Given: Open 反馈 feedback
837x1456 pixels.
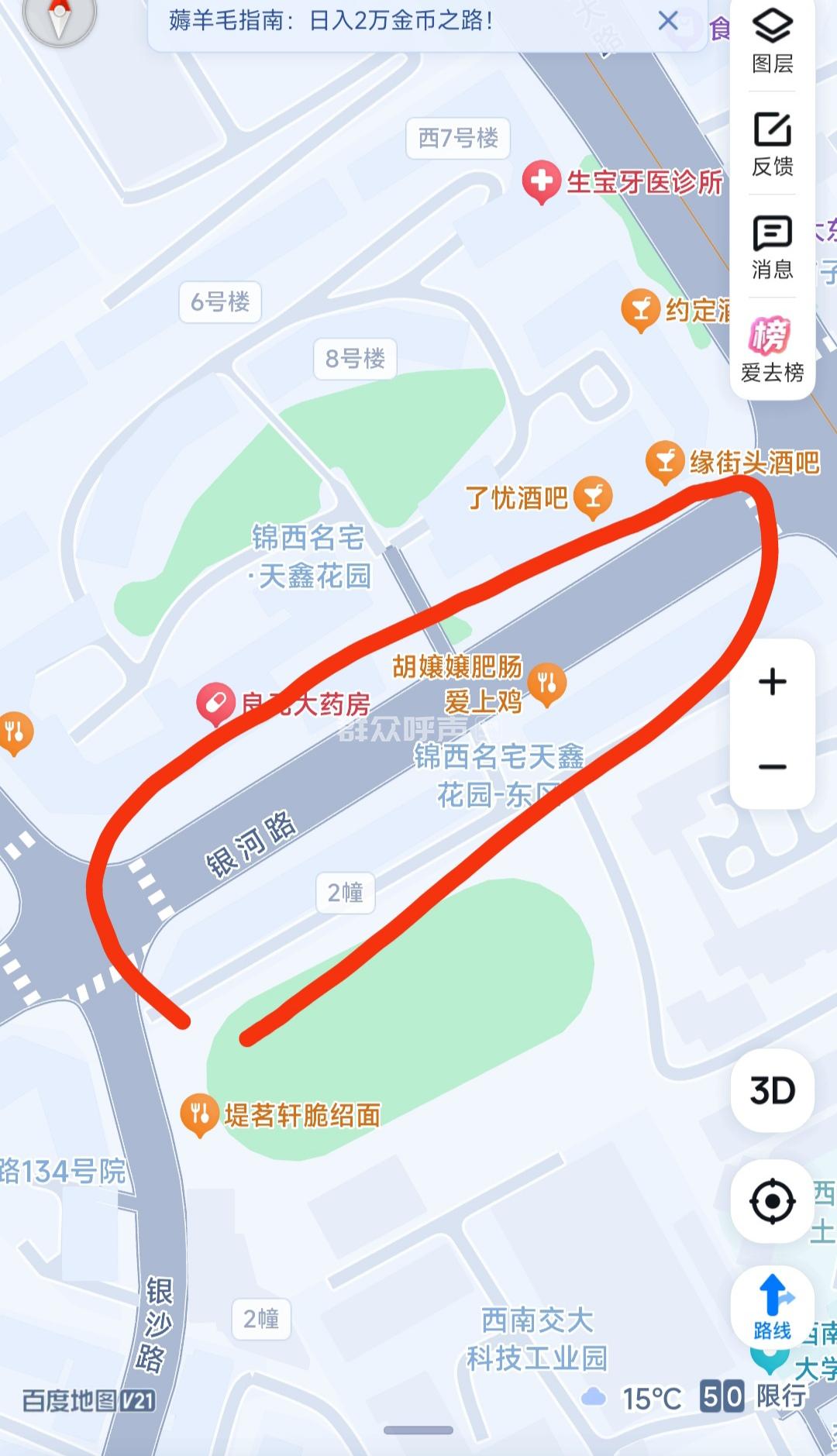Looking at the screenshot, I should click(x=773, y=143).
